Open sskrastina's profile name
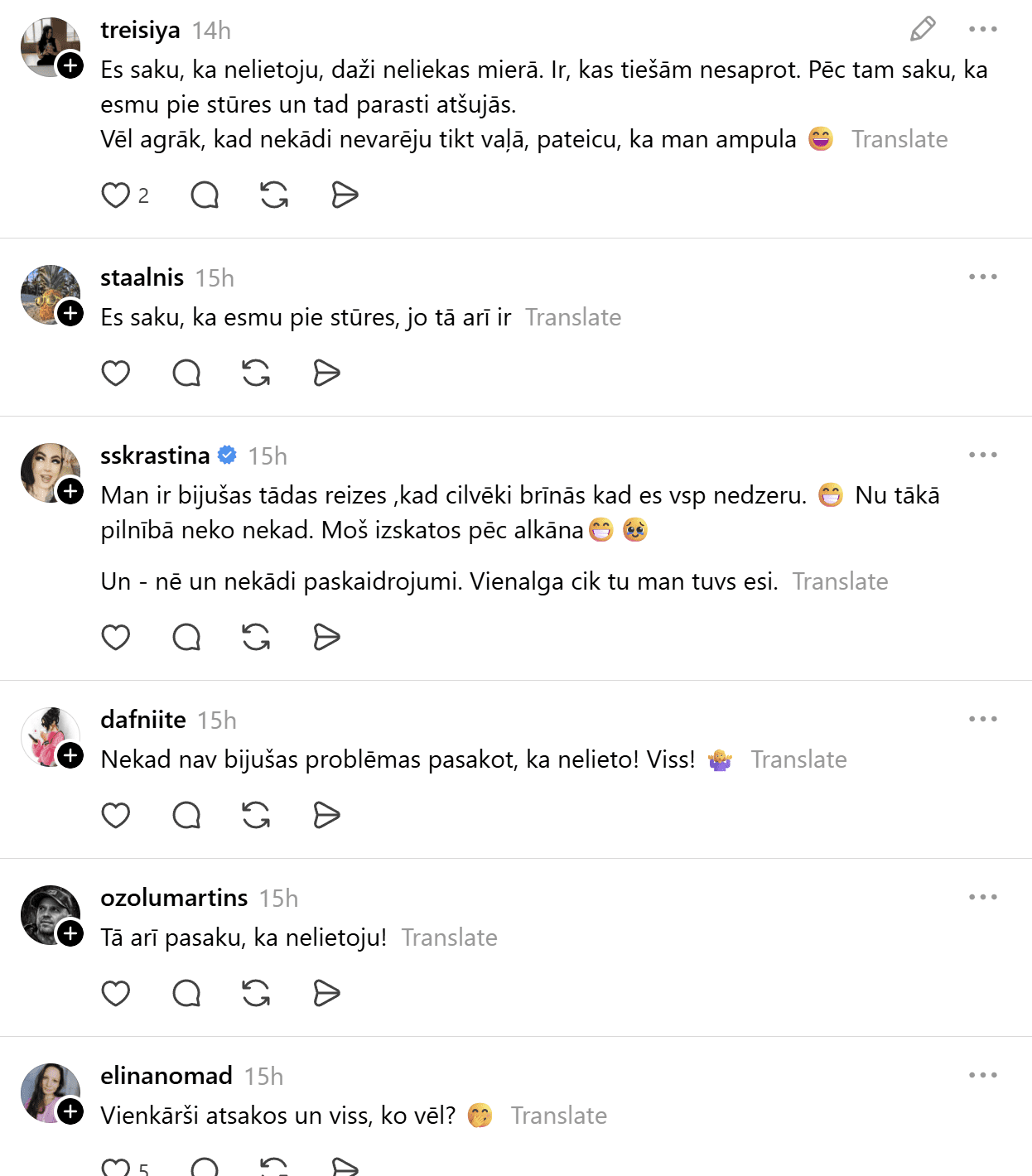 155,455
